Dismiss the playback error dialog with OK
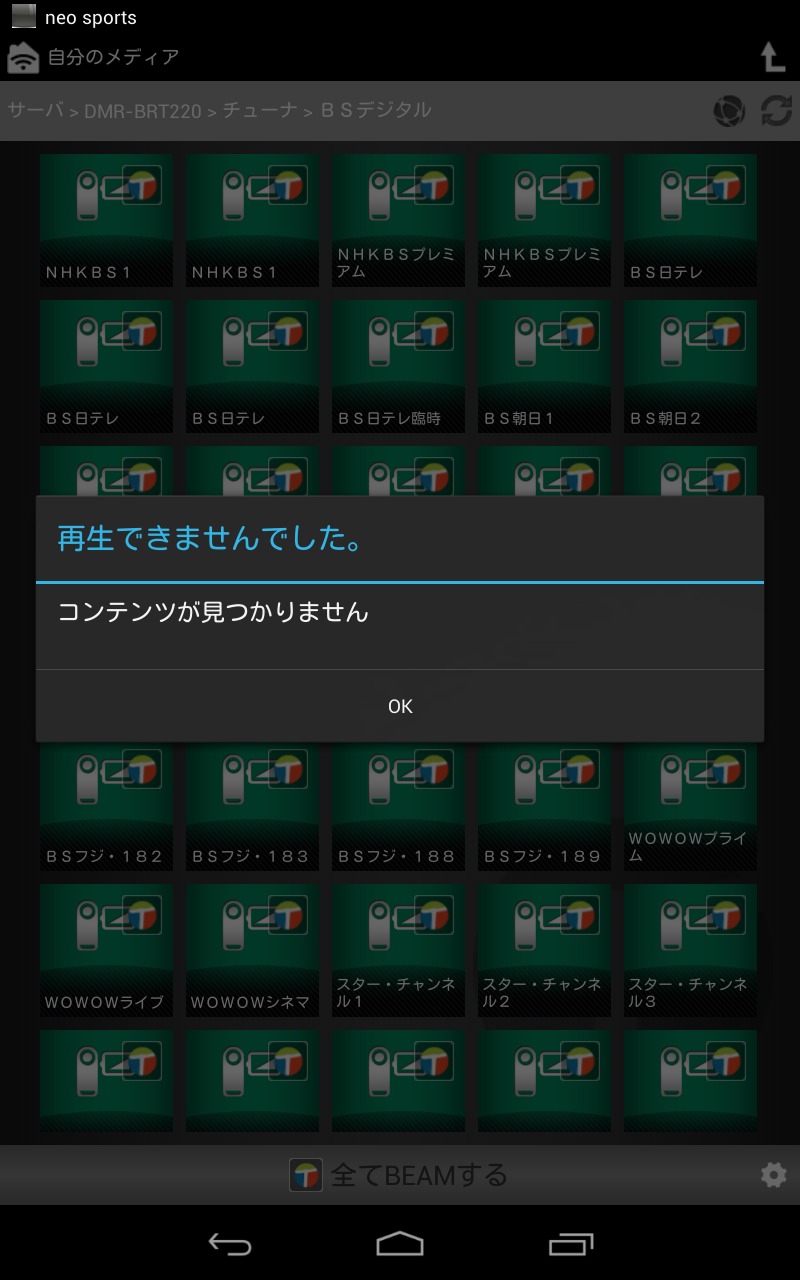 click(x=400, y=706)
